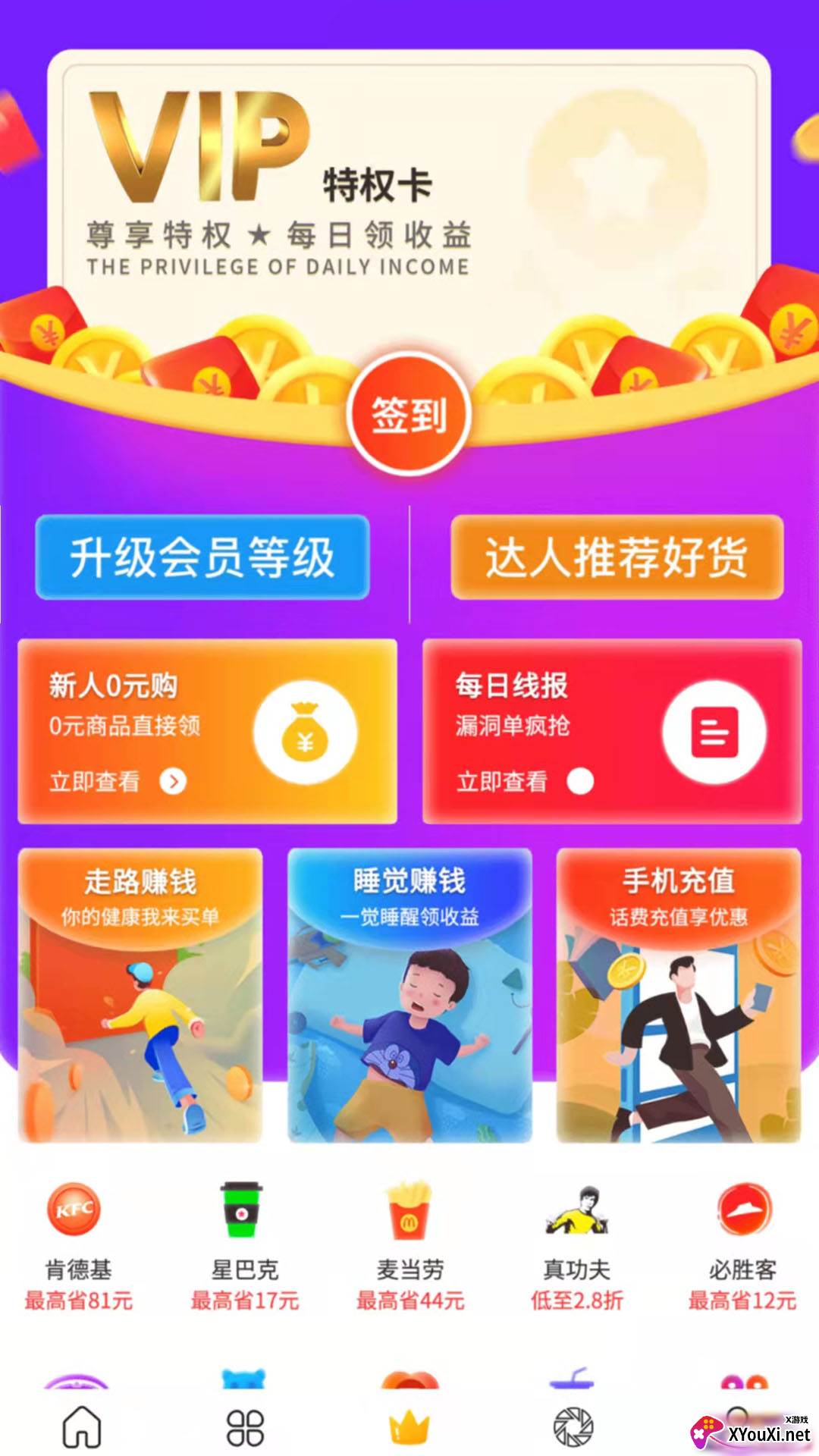The image size is (819, 1456).
Task: Open the 手机充值 card
Action: click(679, 995)
